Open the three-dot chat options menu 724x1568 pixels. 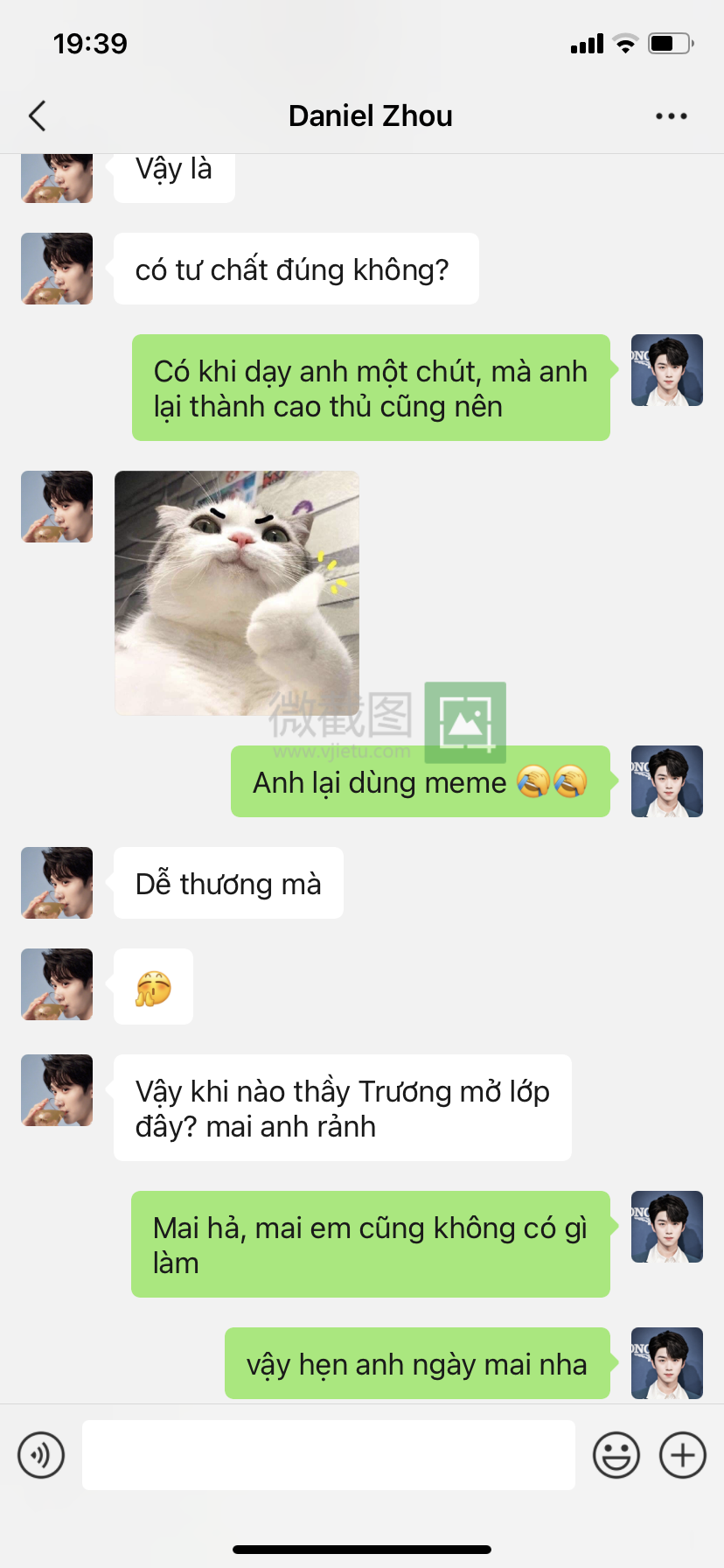pyautogui.click(x=671, y=115)
